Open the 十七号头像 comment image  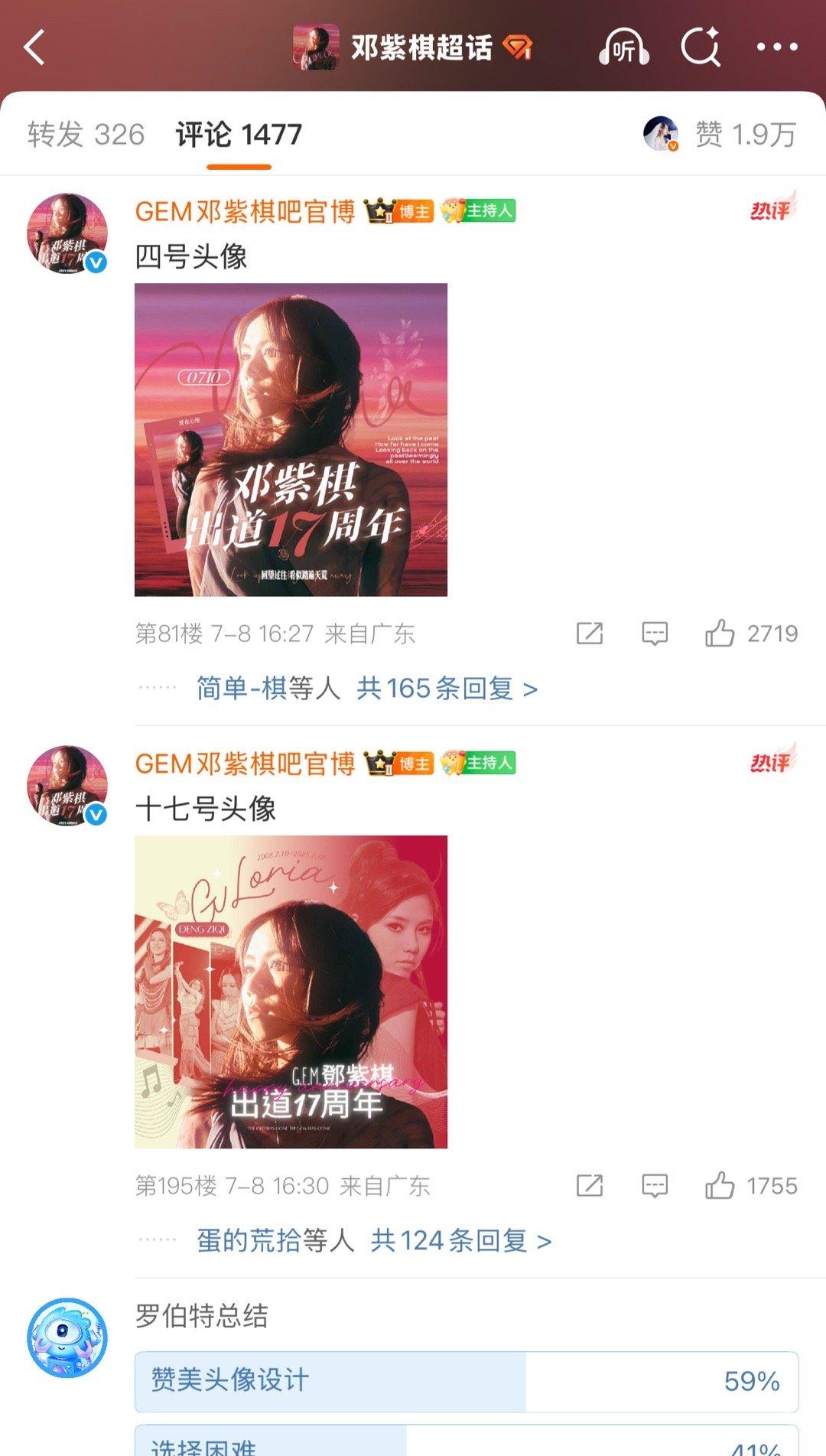coord(291,992)
